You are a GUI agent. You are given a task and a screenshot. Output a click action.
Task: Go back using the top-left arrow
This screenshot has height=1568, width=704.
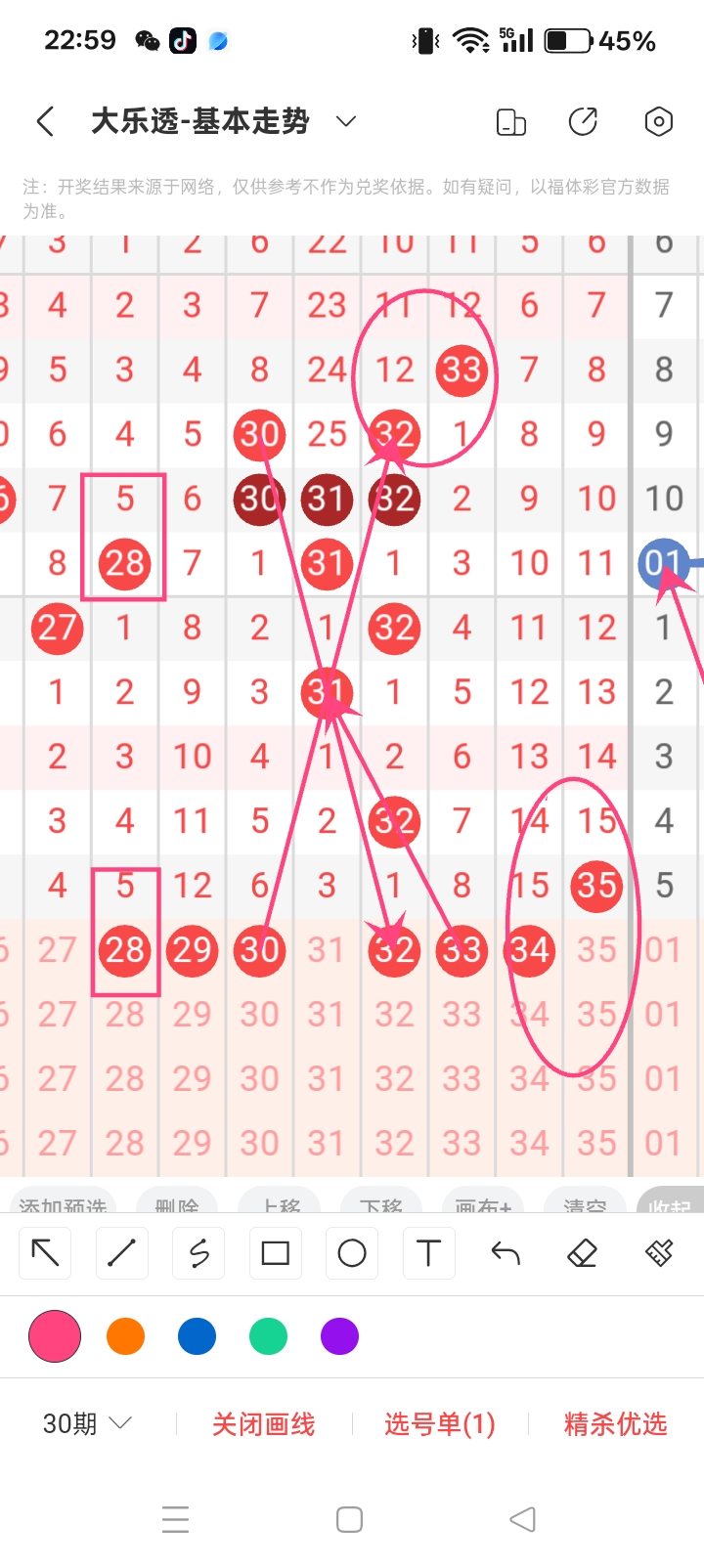point(45,122)
